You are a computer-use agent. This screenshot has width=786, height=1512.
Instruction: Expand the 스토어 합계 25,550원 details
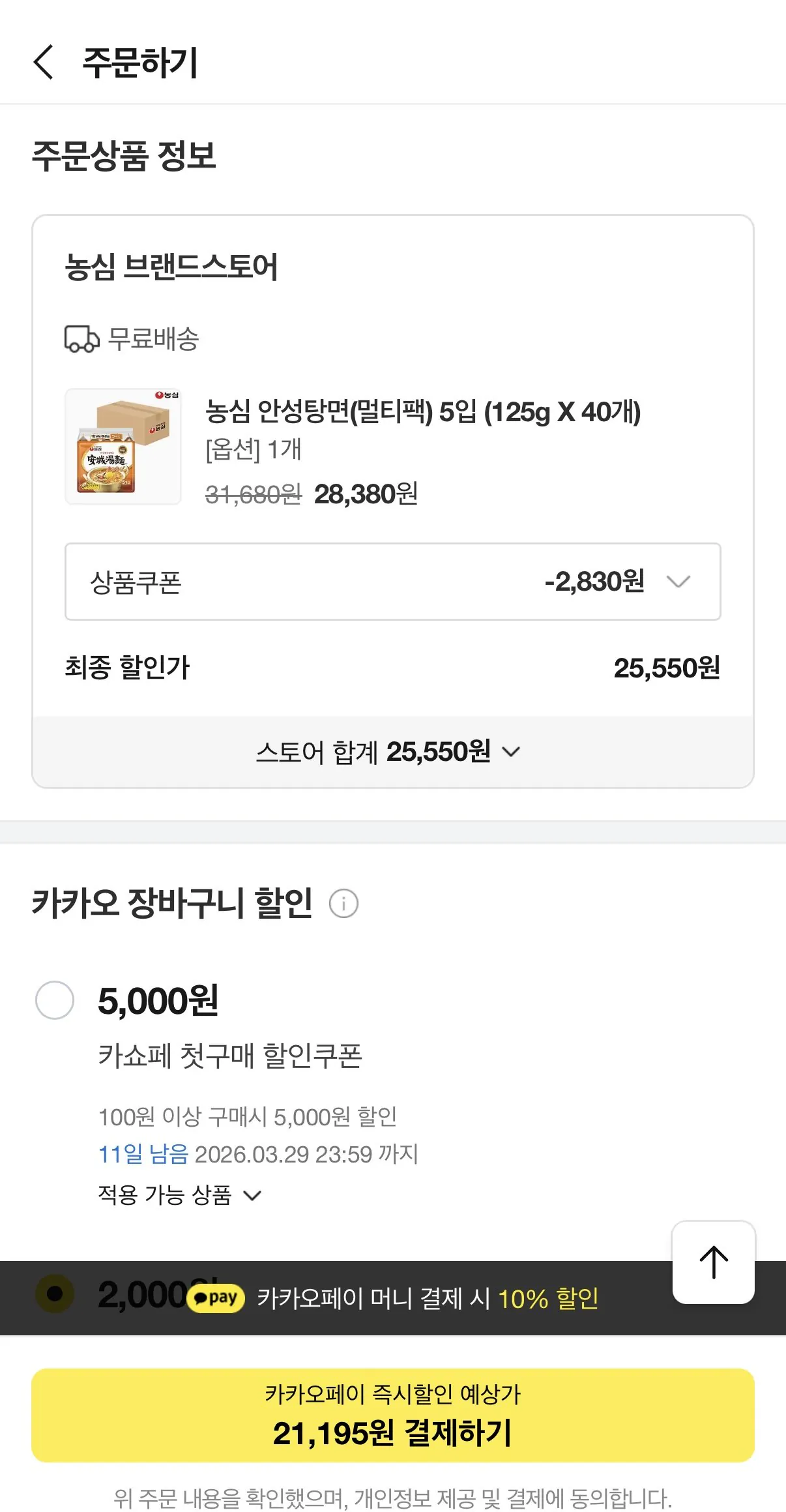392,751
